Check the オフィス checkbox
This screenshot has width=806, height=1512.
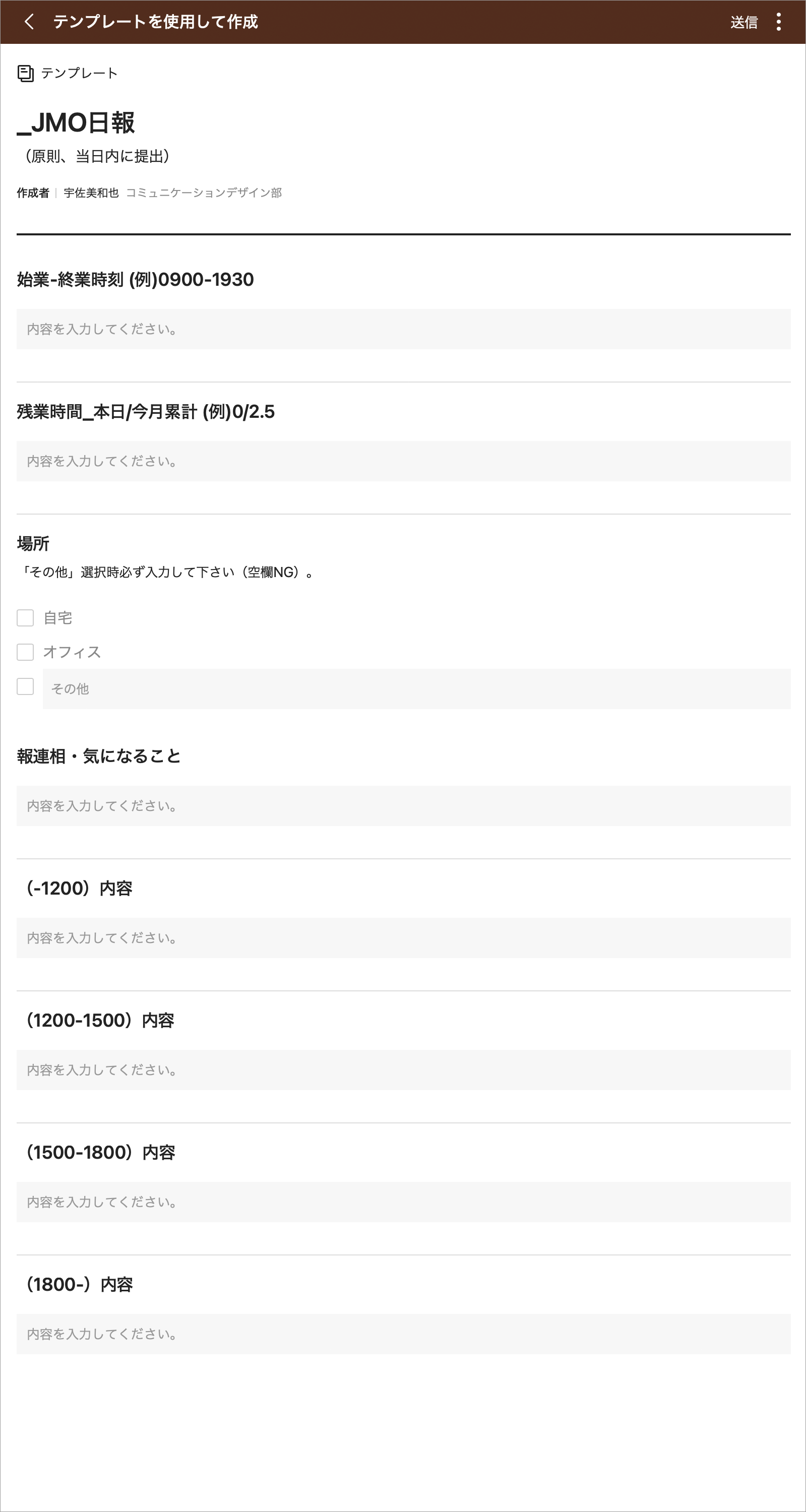25,652
